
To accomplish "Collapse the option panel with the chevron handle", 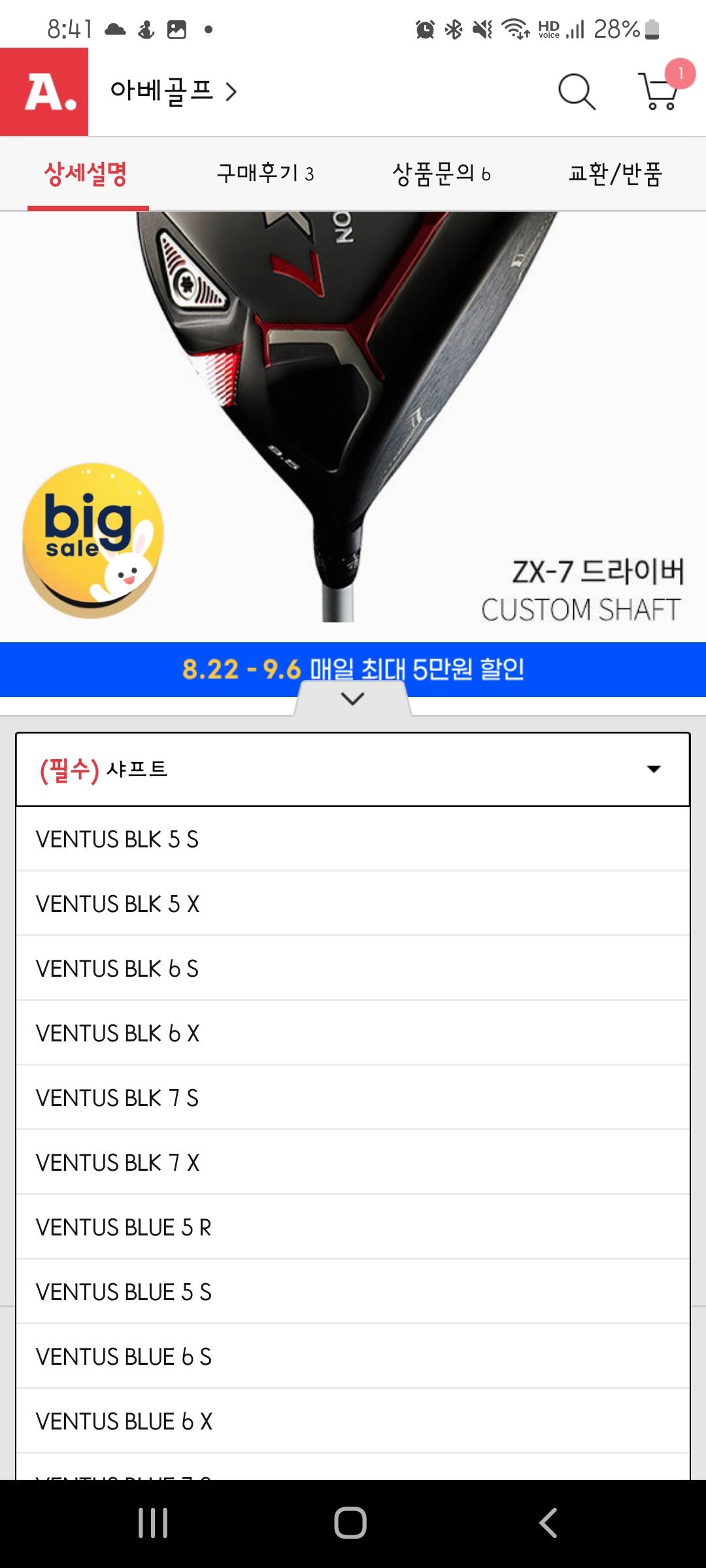I will (352, 699).
